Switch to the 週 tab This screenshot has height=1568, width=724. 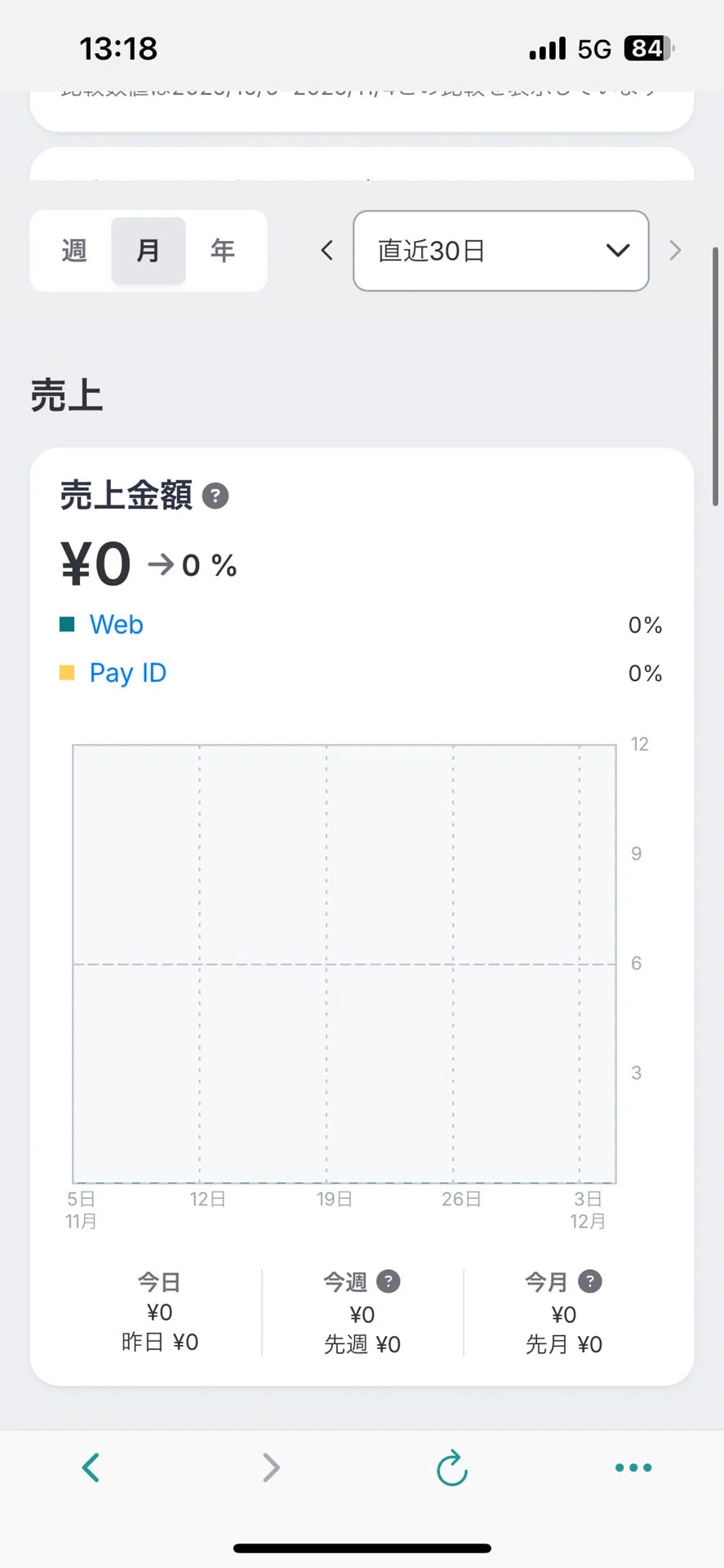coord(73,251)
